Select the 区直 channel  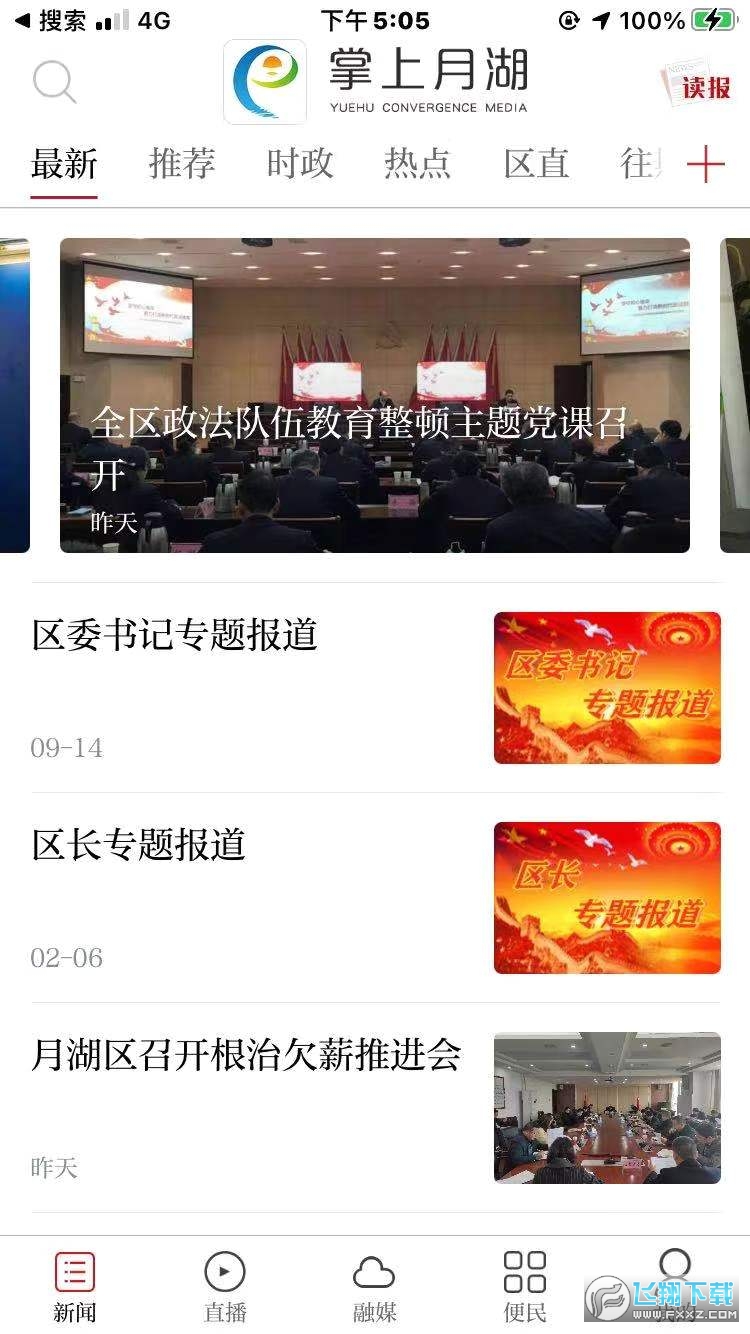(x=536, y=165)
